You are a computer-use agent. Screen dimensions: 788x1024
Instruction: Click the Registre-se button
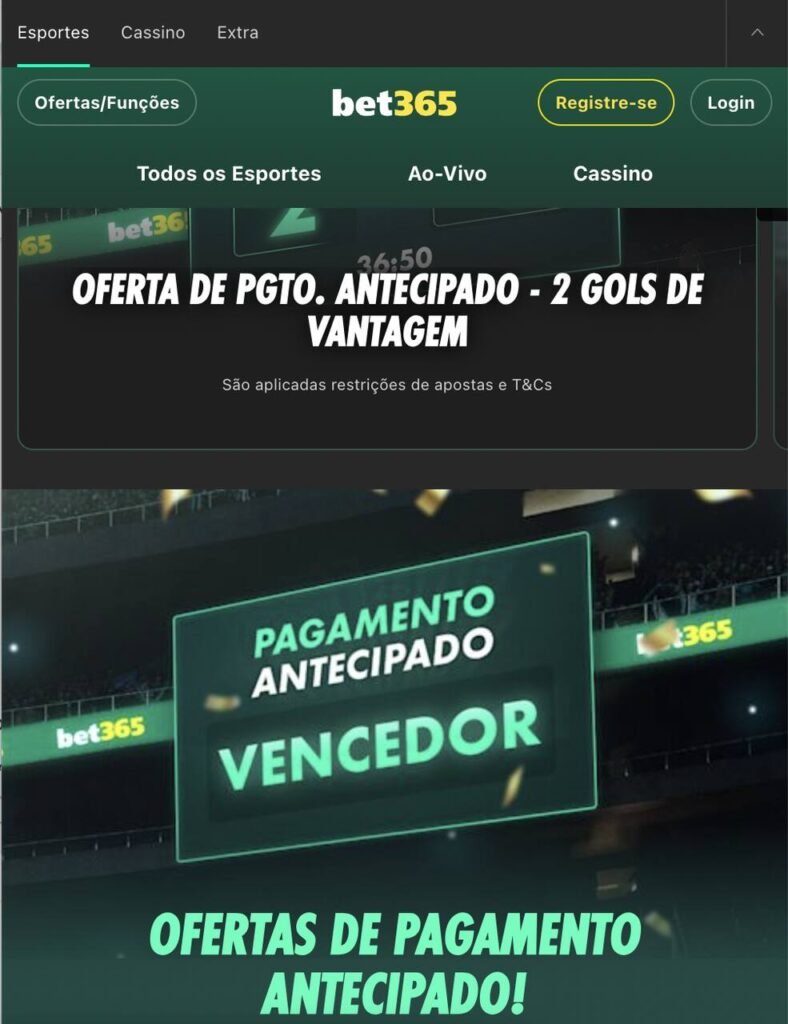[604, 101]
